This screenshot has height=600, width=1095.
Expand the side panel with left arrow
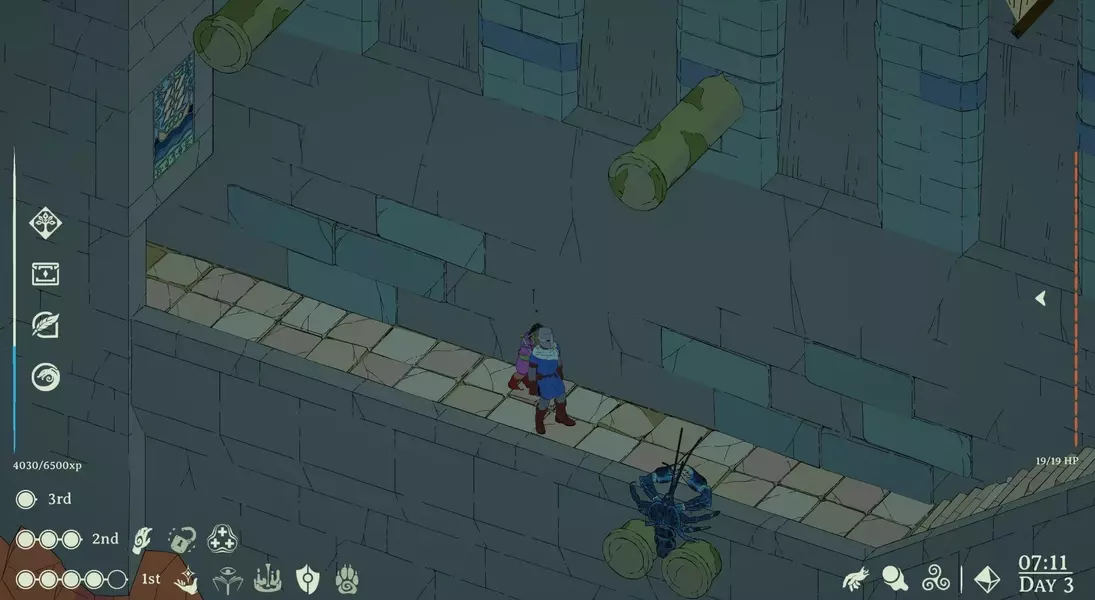1040,298
